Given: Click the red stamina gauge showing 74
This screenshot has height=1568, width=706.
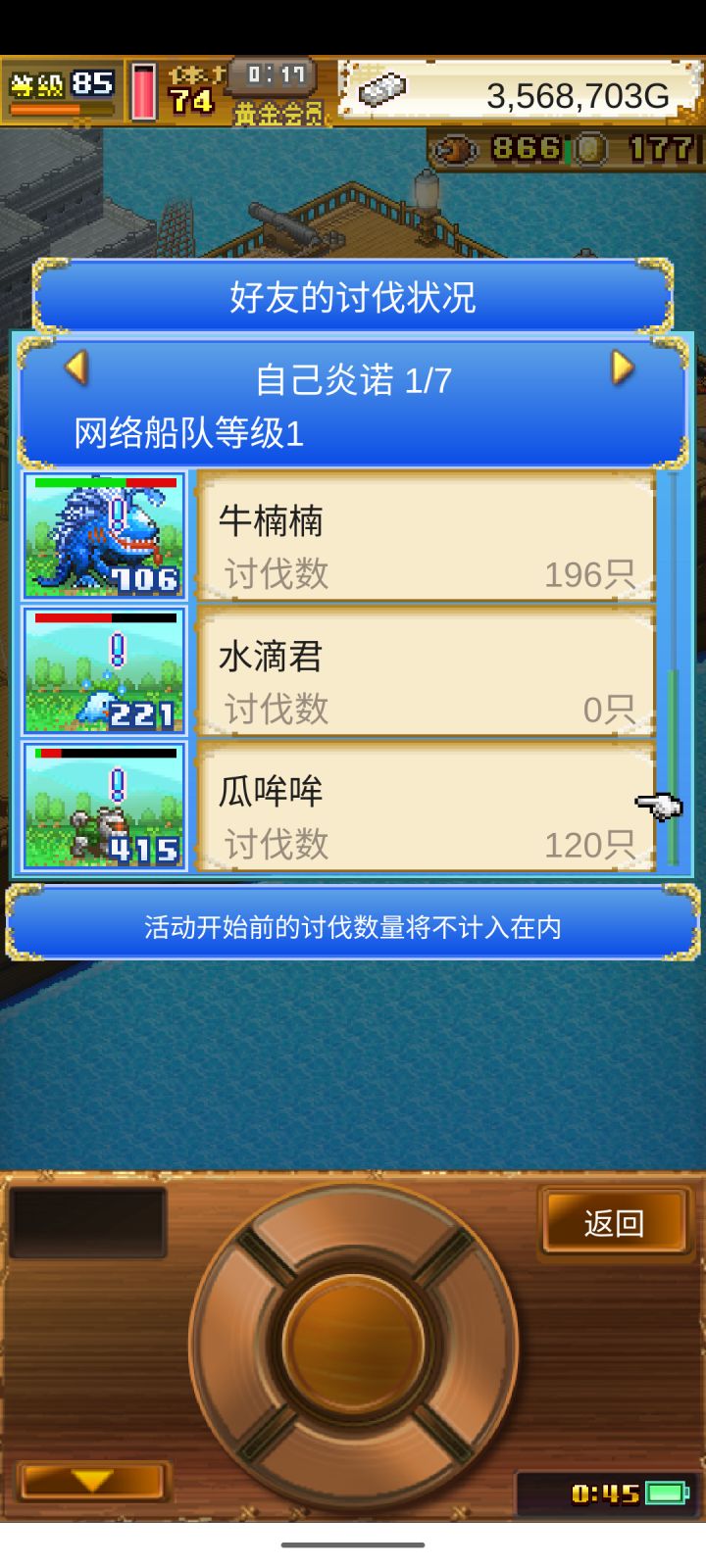Looking at the screenshot, I should [145, 90].
